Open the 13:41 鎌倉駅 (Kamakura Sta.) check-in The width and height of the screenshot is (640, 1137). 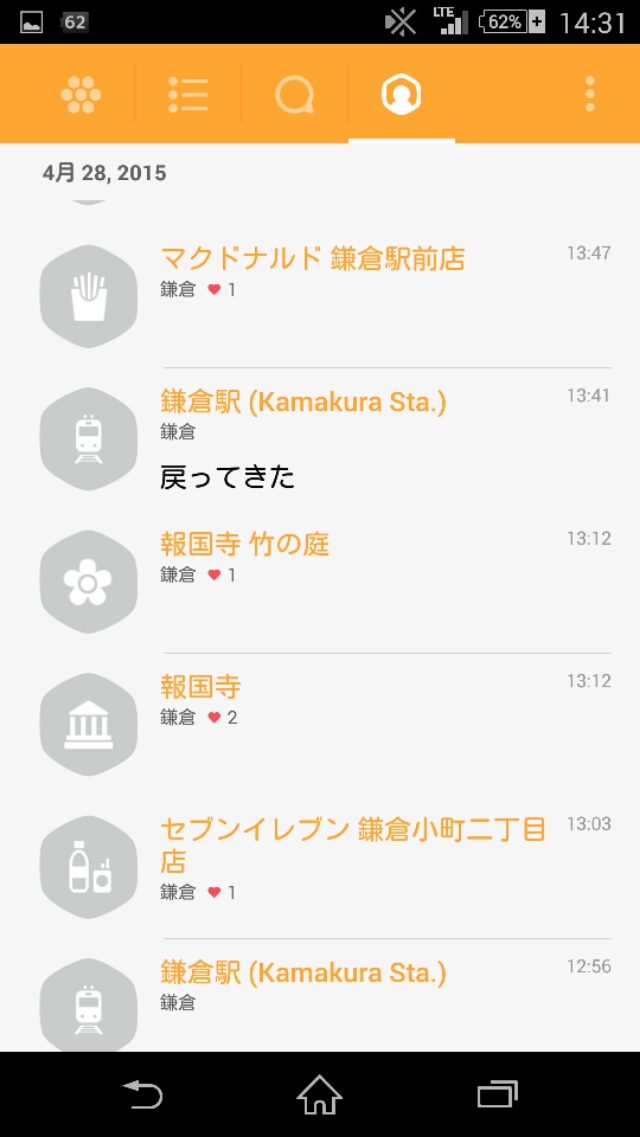click(x=320, y=439)
